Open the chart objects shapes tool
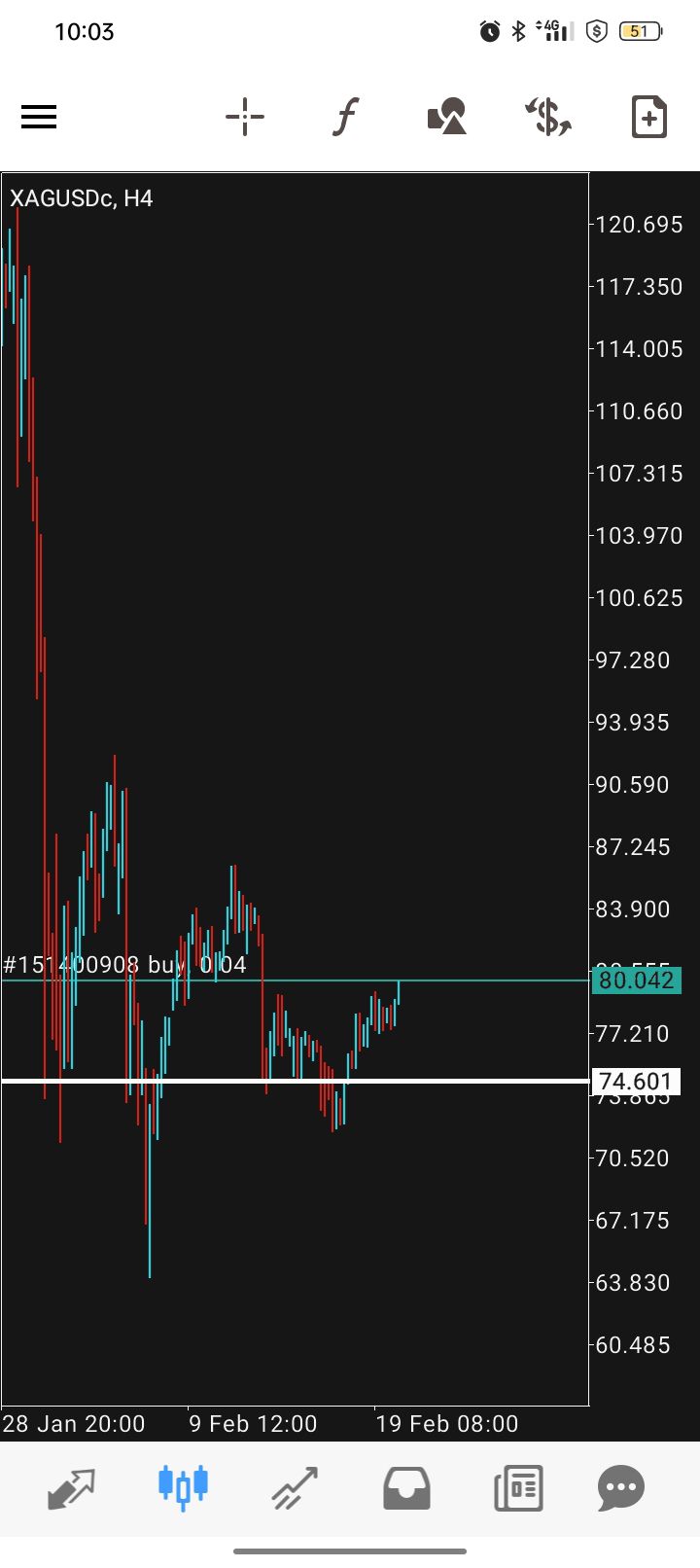The image size is (700, 1568). point(447,118)
